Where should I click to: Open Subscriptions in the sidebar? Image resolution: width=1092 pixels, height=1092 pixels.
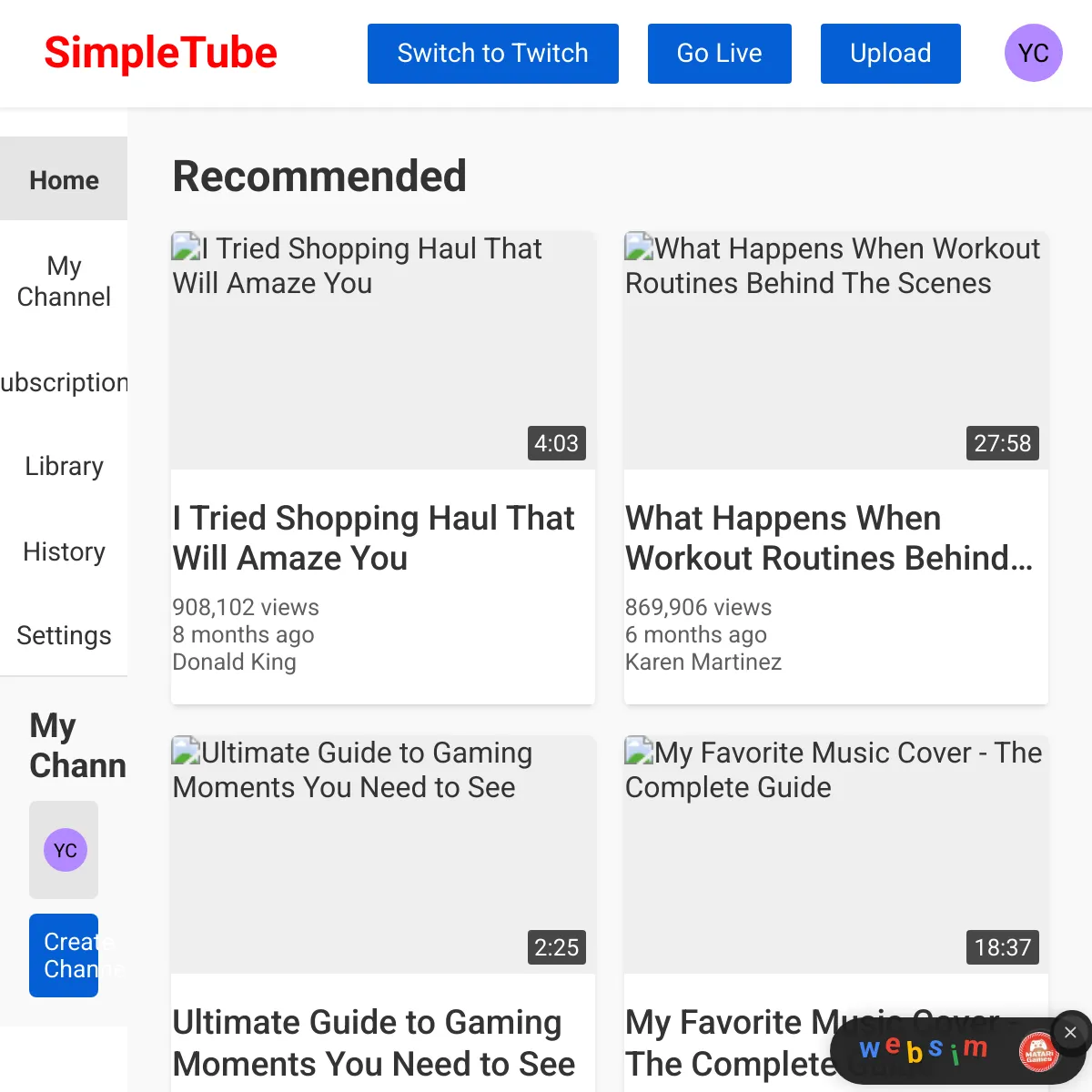[64, 382]
